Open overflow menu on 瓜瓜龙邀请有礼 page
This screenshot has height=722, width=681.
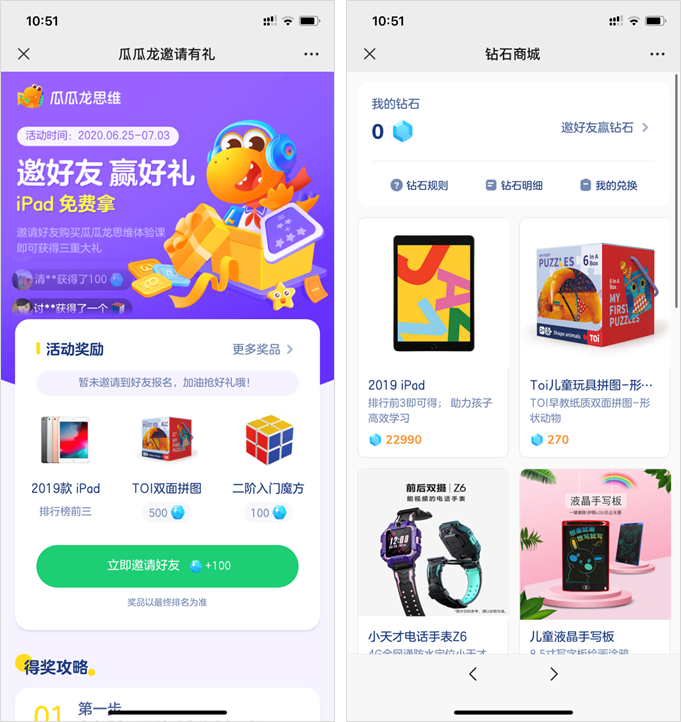tap(311, 54)
